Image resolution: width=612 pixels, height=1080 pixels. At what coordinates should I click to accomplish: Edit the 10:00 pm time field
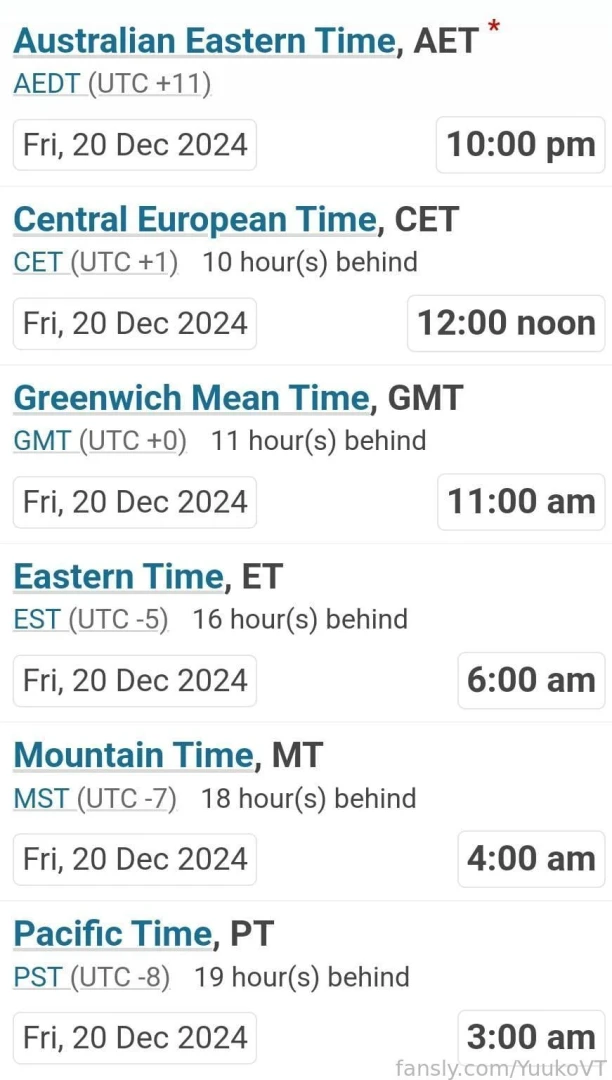coord(520,145)
